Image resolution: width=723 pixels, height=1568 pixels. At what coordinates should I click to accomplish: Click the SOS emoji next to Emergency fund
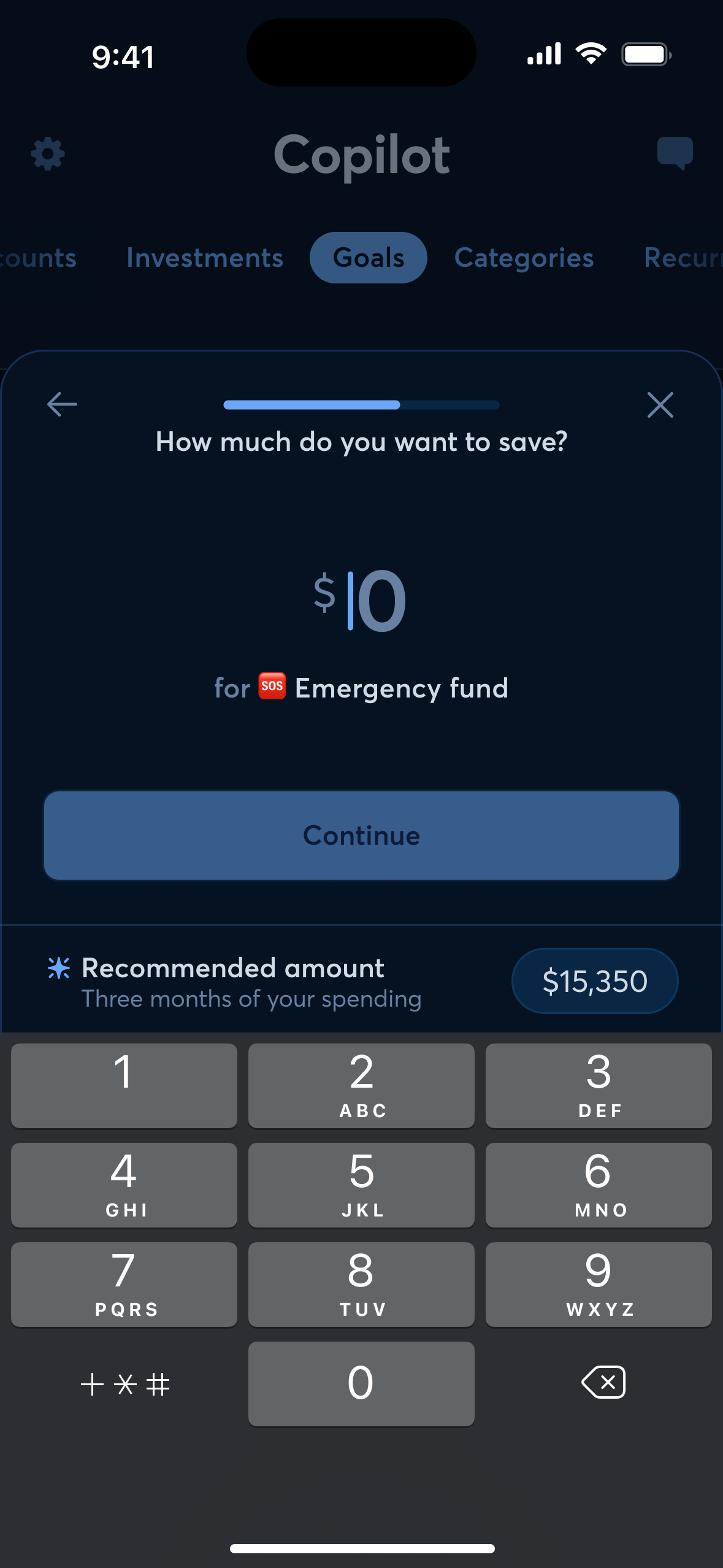pos(272,687)
